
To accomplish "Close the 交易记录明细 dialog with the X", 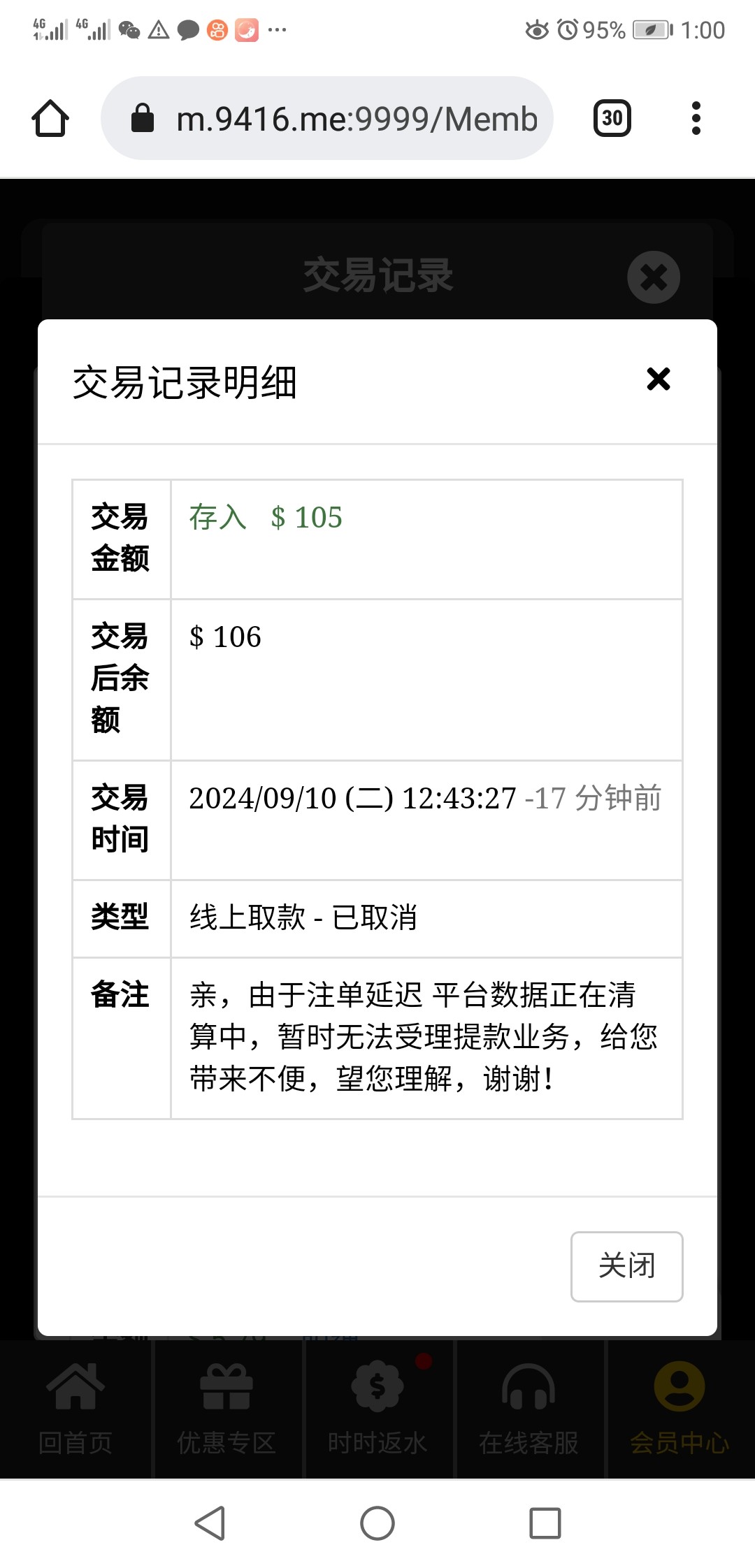I will point(658,379).
